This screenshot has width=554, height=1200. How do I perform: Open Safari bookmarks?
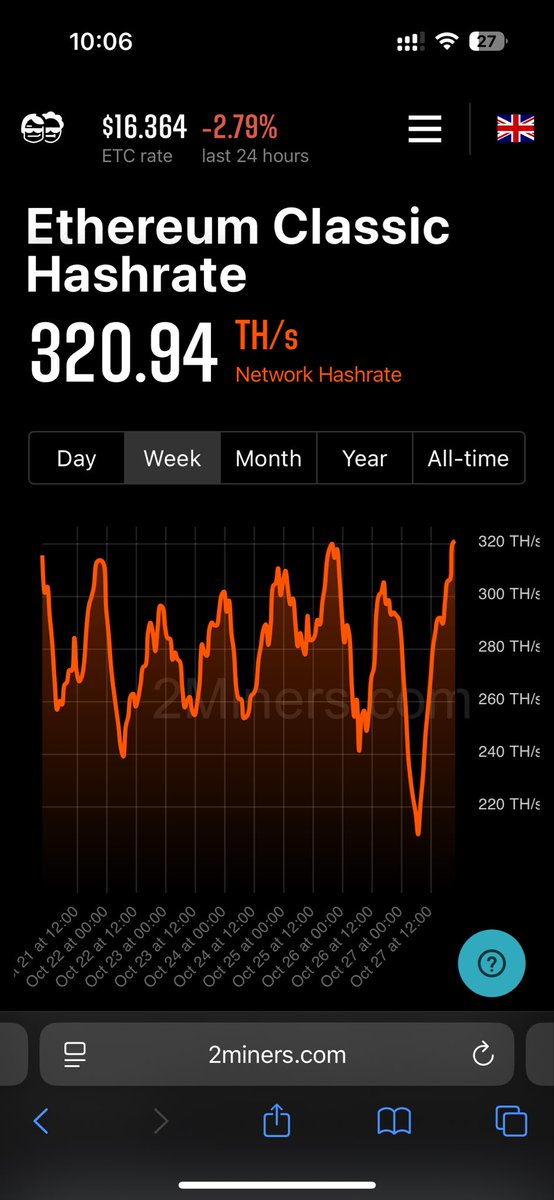point(394,1121)
